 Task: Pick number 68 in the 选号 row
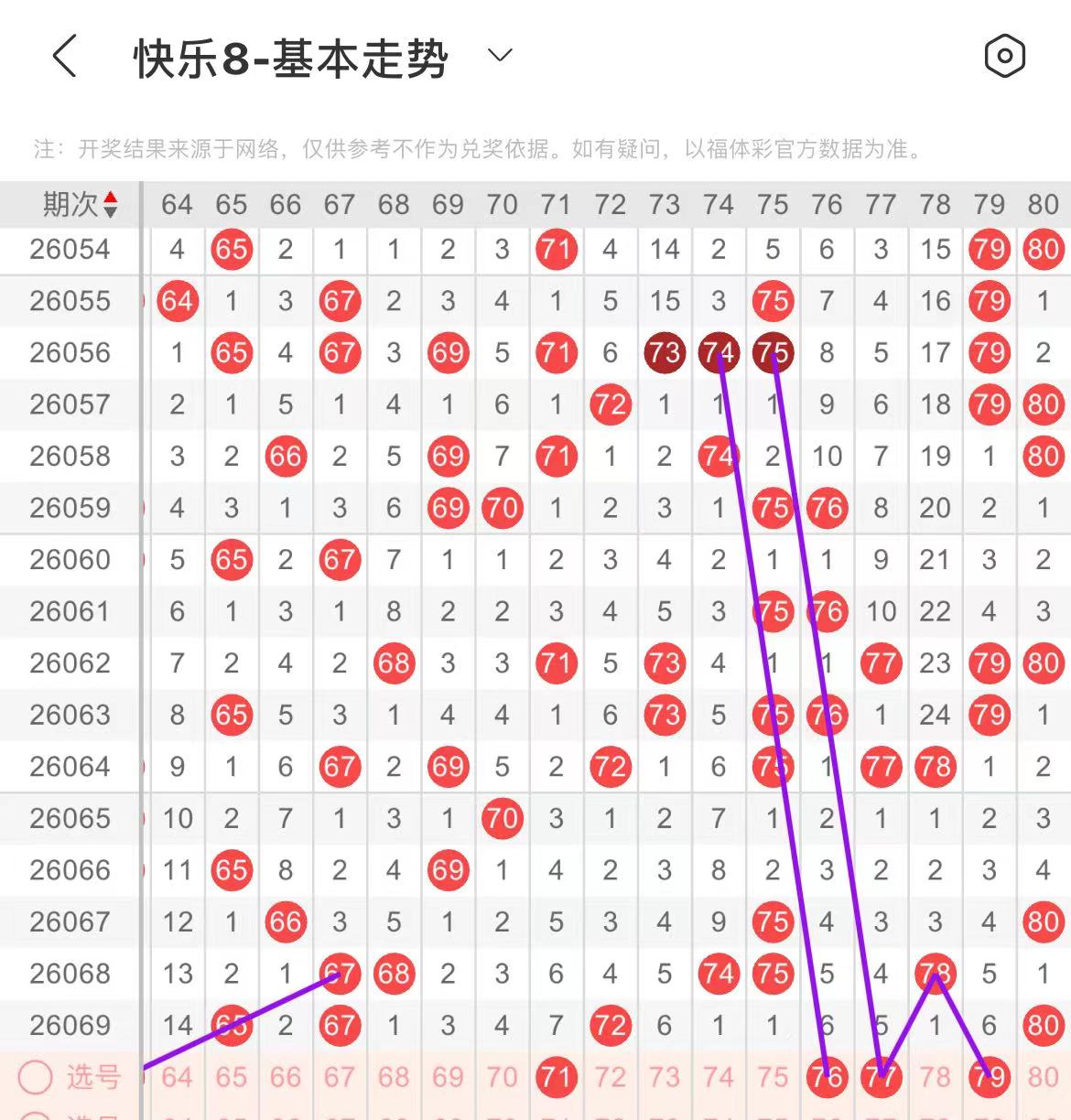394,1078
